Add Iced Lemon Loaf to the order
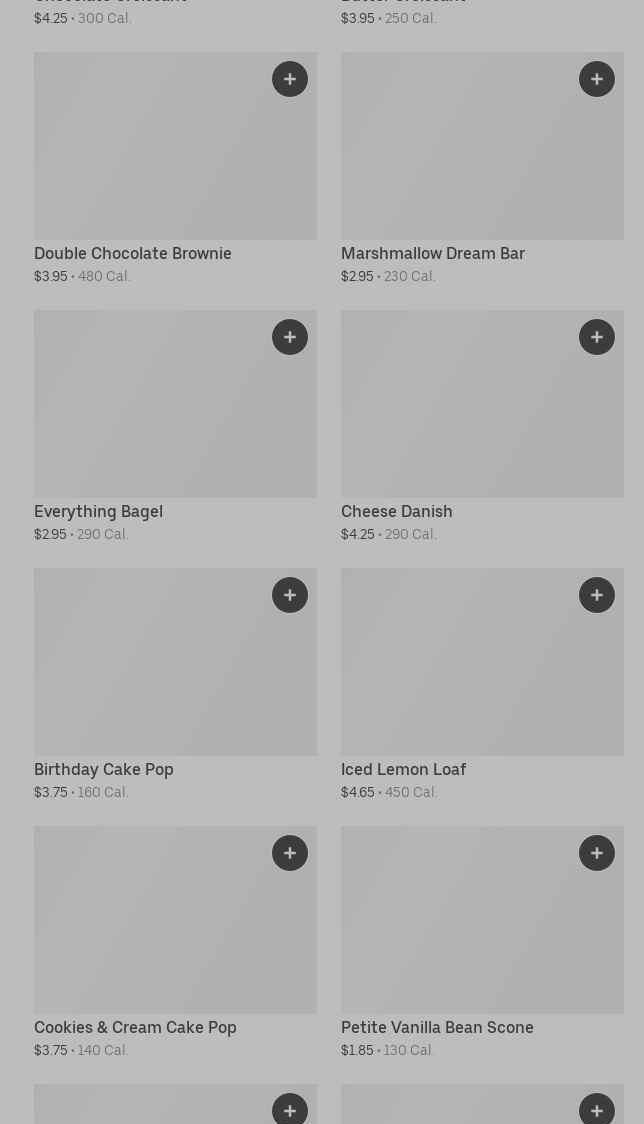 tap(597, 595)
